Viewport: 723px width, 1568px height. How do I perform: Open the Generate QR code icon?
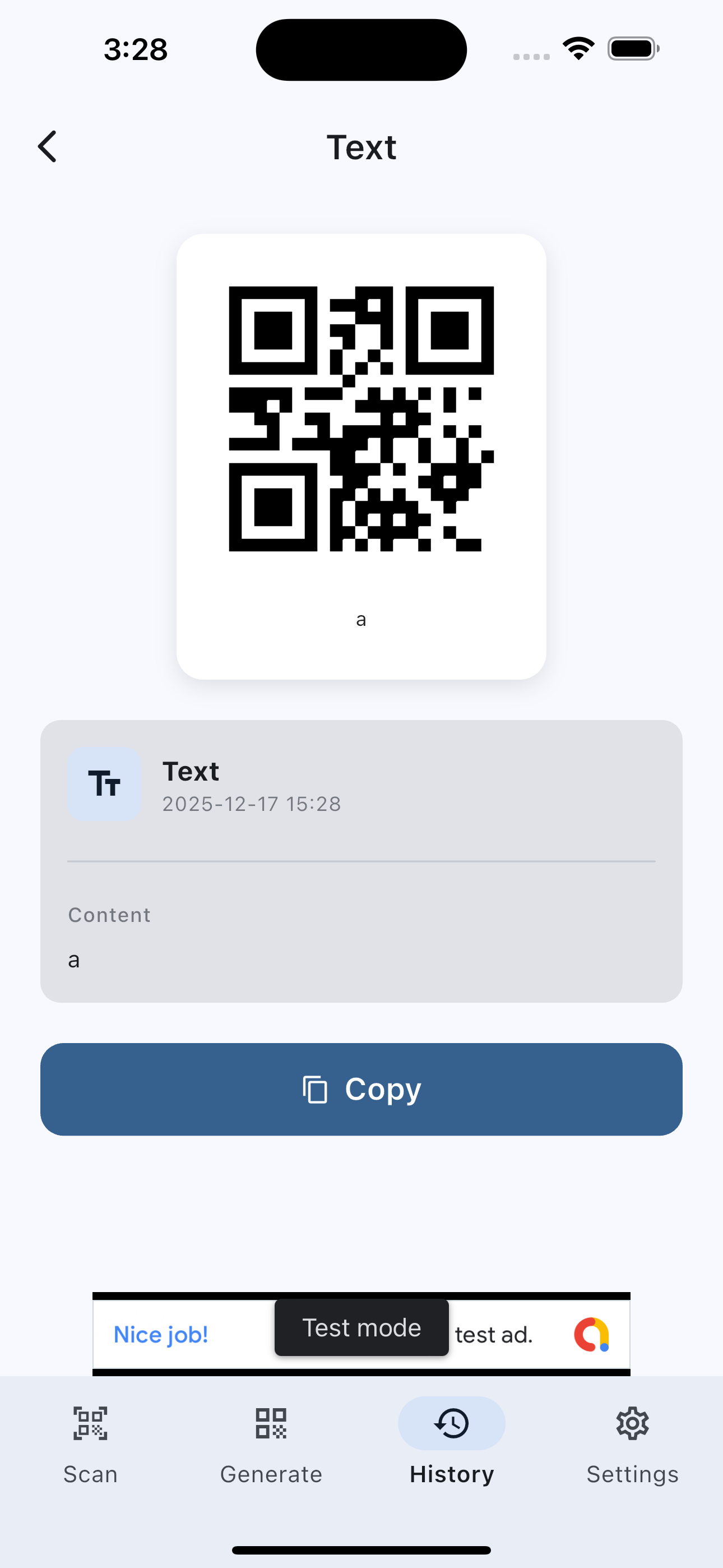pos(271,1424)
